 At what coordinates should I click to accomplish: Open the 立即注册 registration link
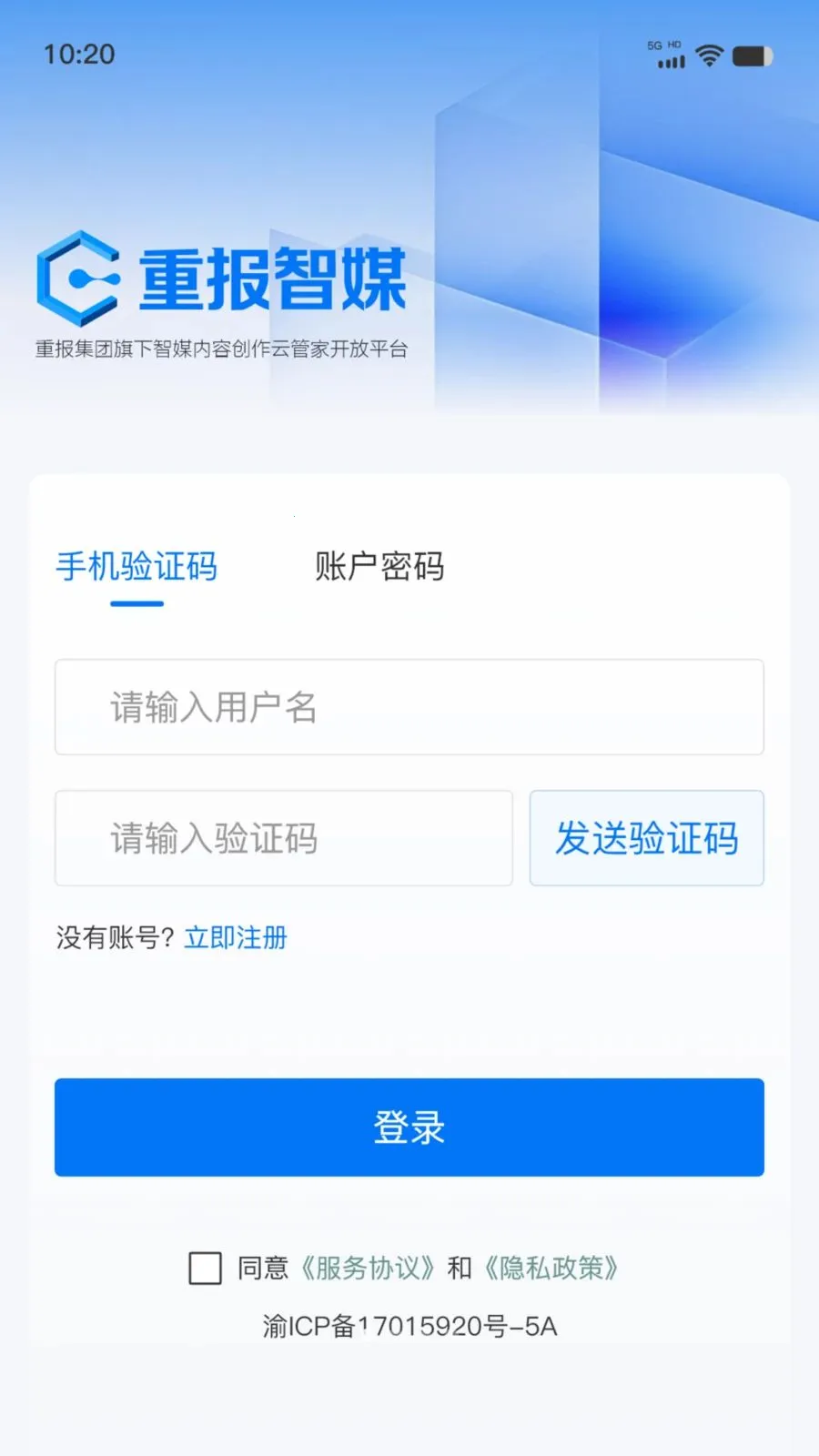pyautogui.click(x=236, y=937)
